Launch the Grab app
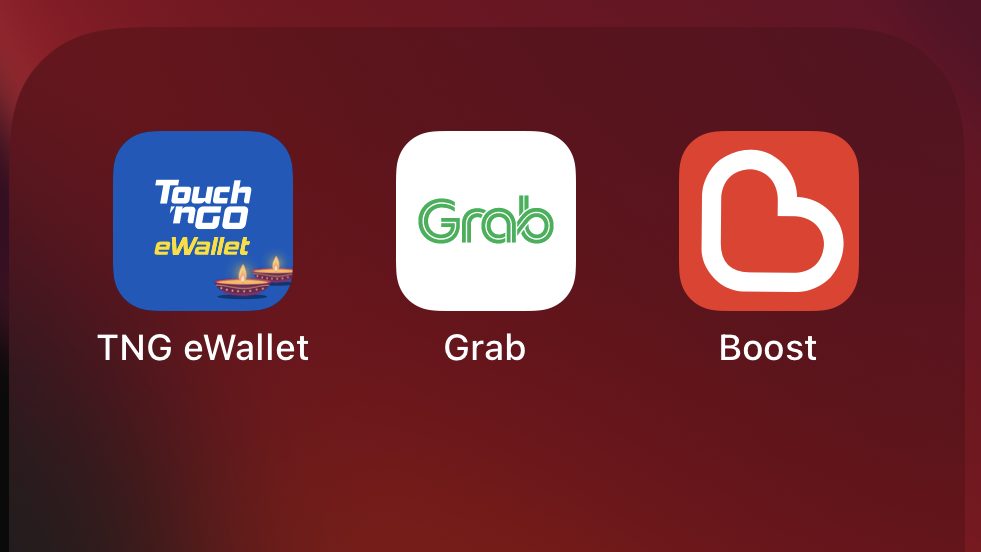Screen dimensions: 981x552 (x=486, y=221)
